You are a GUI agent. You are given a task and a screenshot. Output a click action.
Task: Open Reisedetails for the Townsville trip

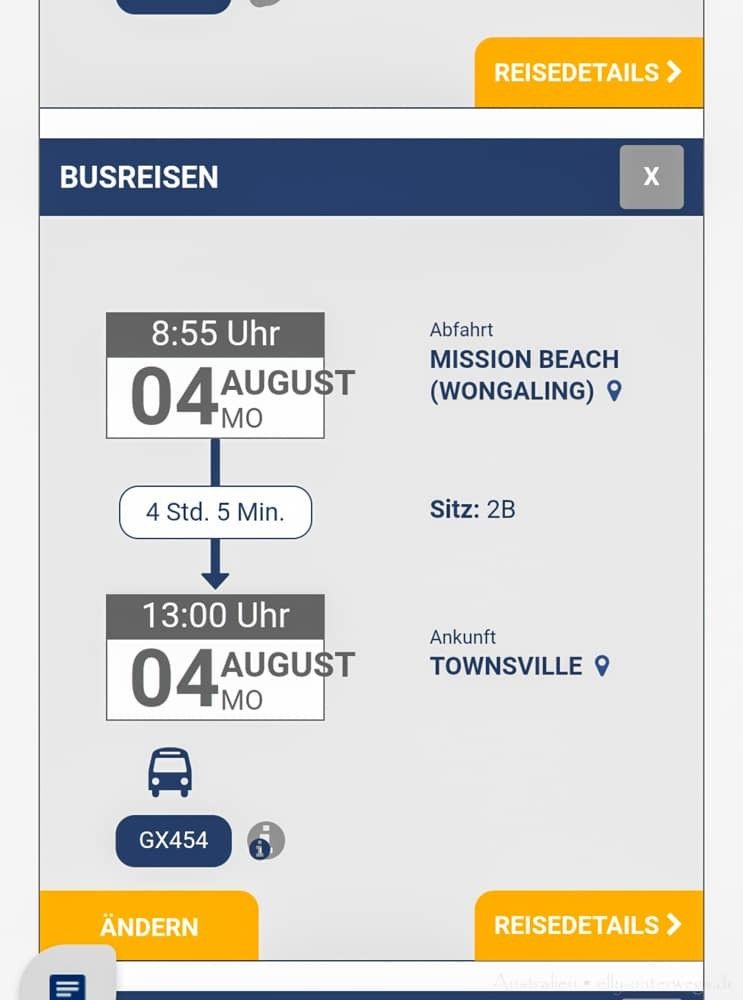(x=588, y=924)
